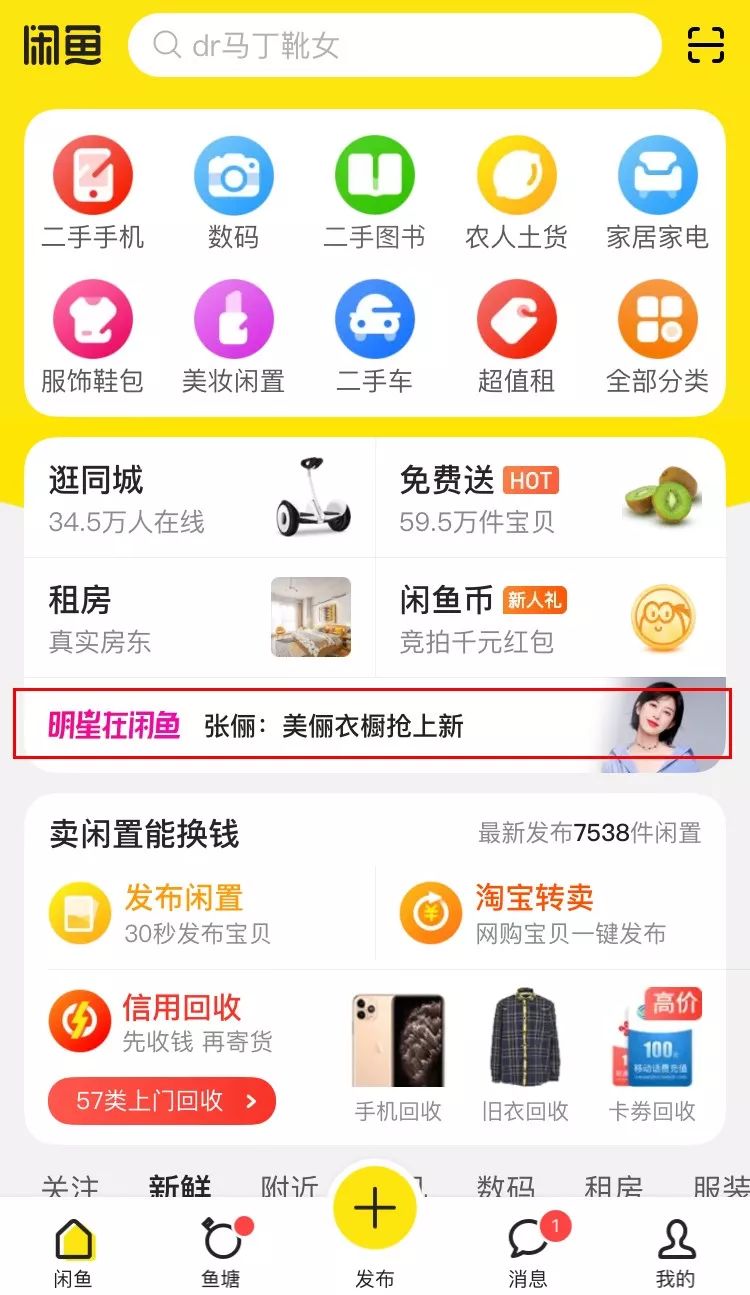Open the 家居家电 category
750x1295 pixels.
(x=657, y=192)
